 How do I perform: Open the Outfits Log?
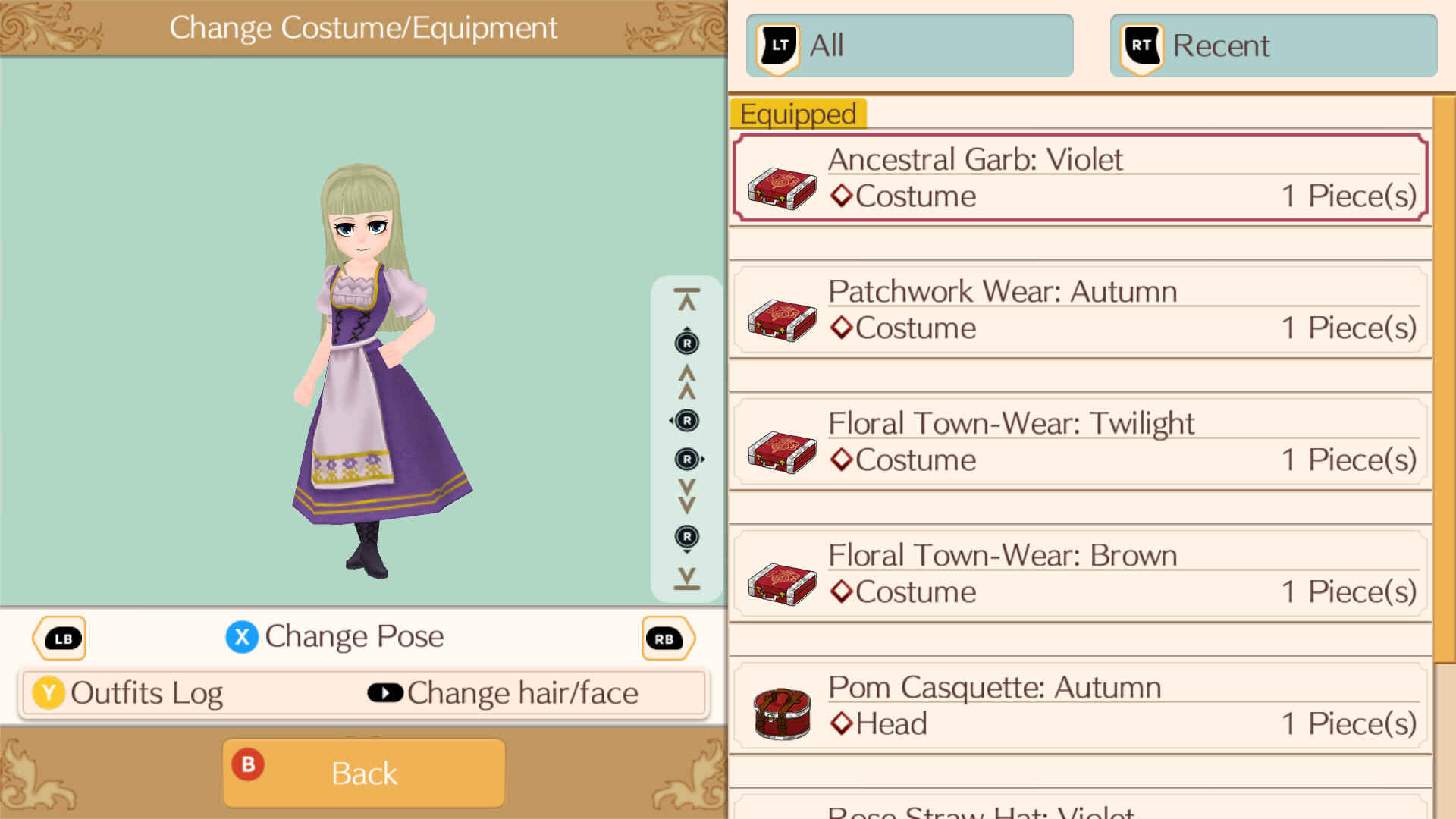[129, 693]
